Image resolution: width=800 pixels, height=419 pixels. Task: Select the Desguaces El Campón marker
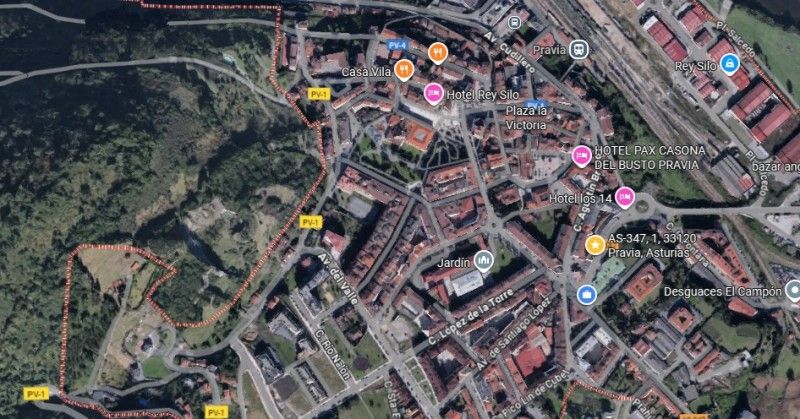792,292
